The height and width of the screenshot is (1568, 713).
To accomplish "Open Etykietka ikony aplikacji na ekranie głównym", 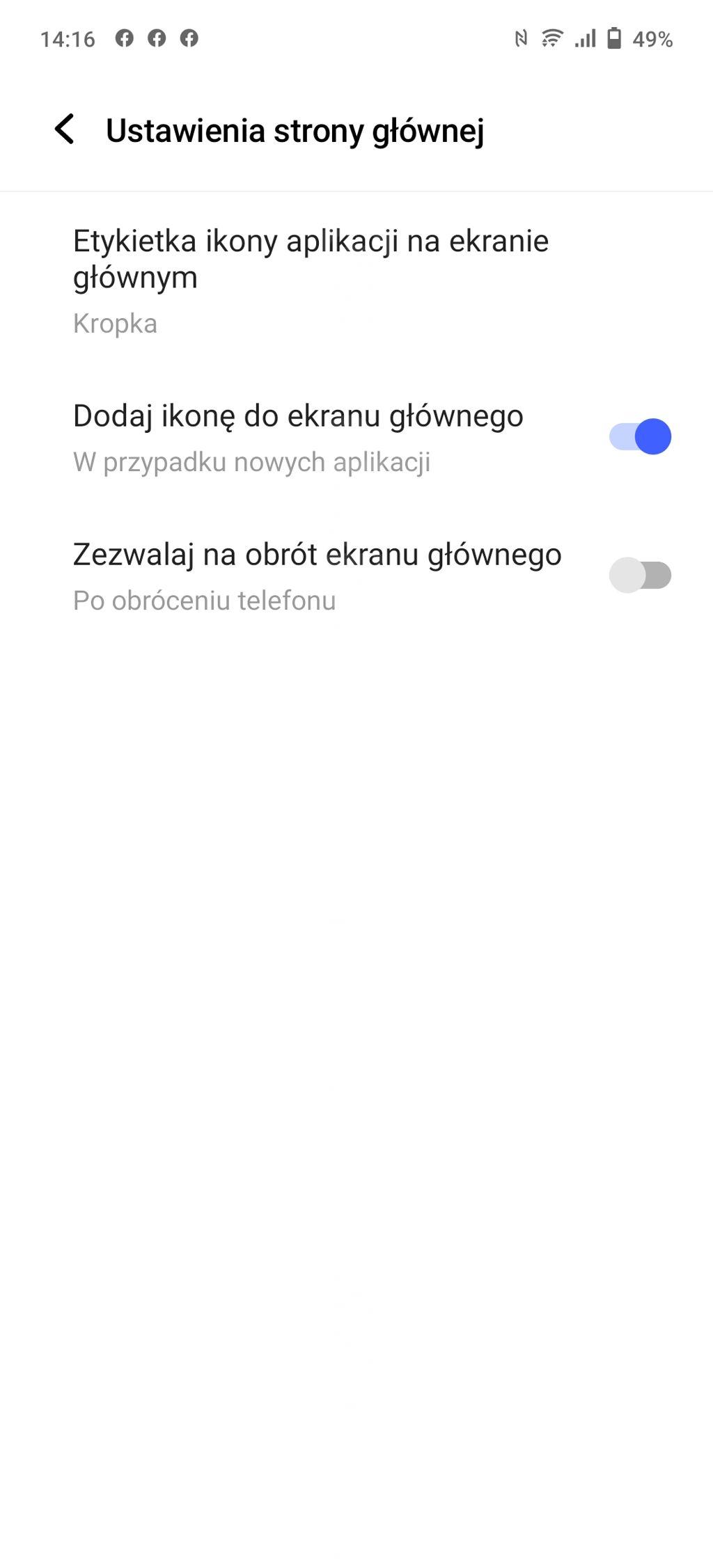I will click(356, 281).
